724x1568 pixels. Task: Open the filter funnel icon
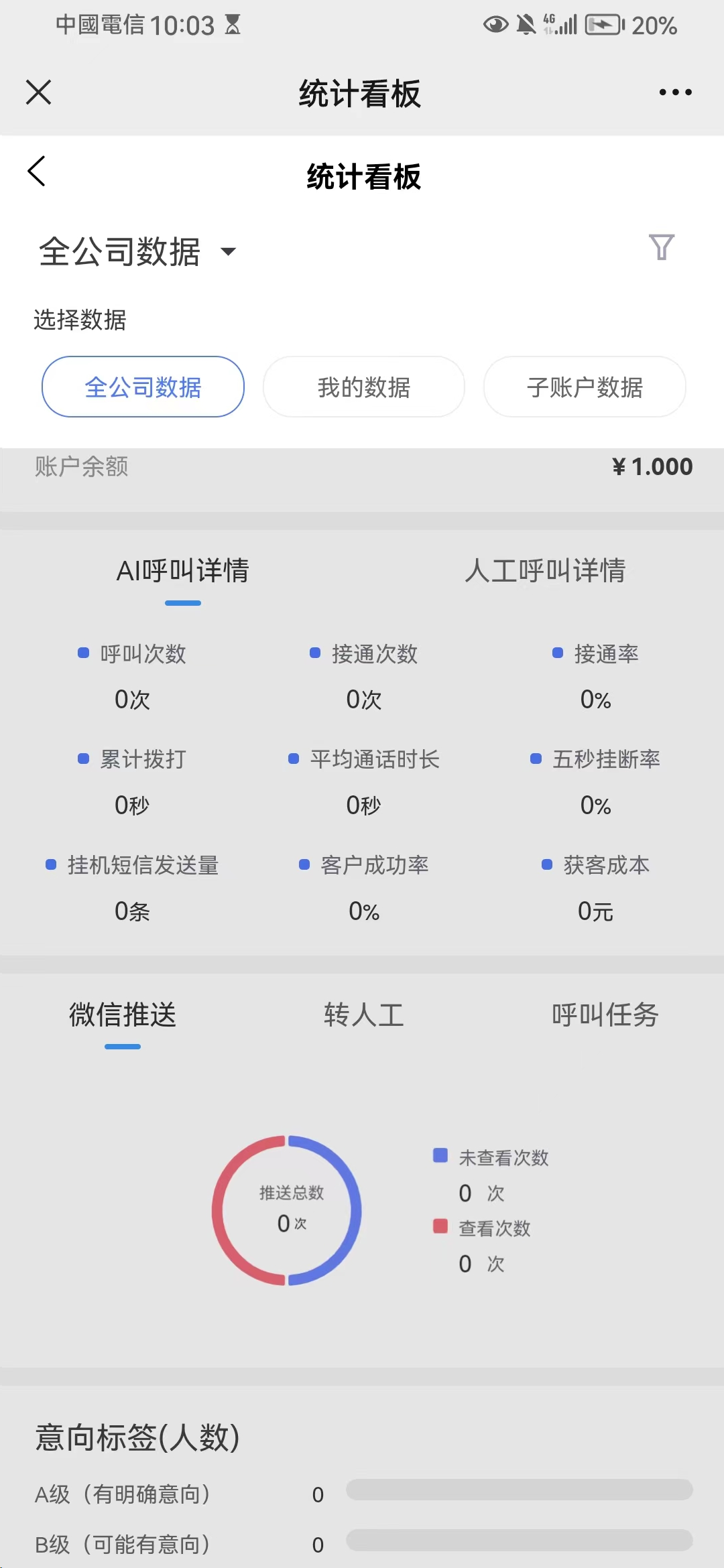click(x=661, y=247)
